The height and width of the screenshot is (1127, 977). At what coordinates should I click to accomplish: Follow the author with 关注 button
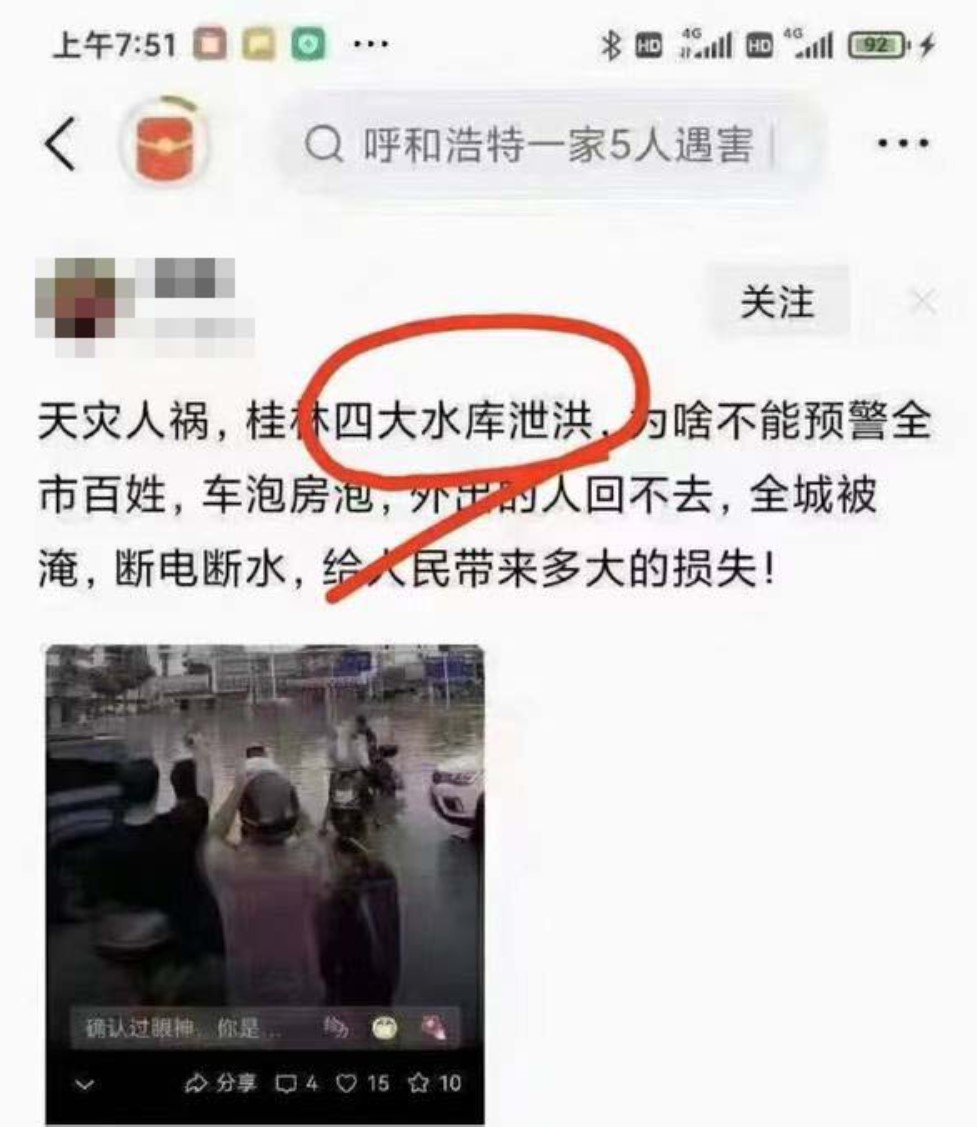(x=777, y=301)
